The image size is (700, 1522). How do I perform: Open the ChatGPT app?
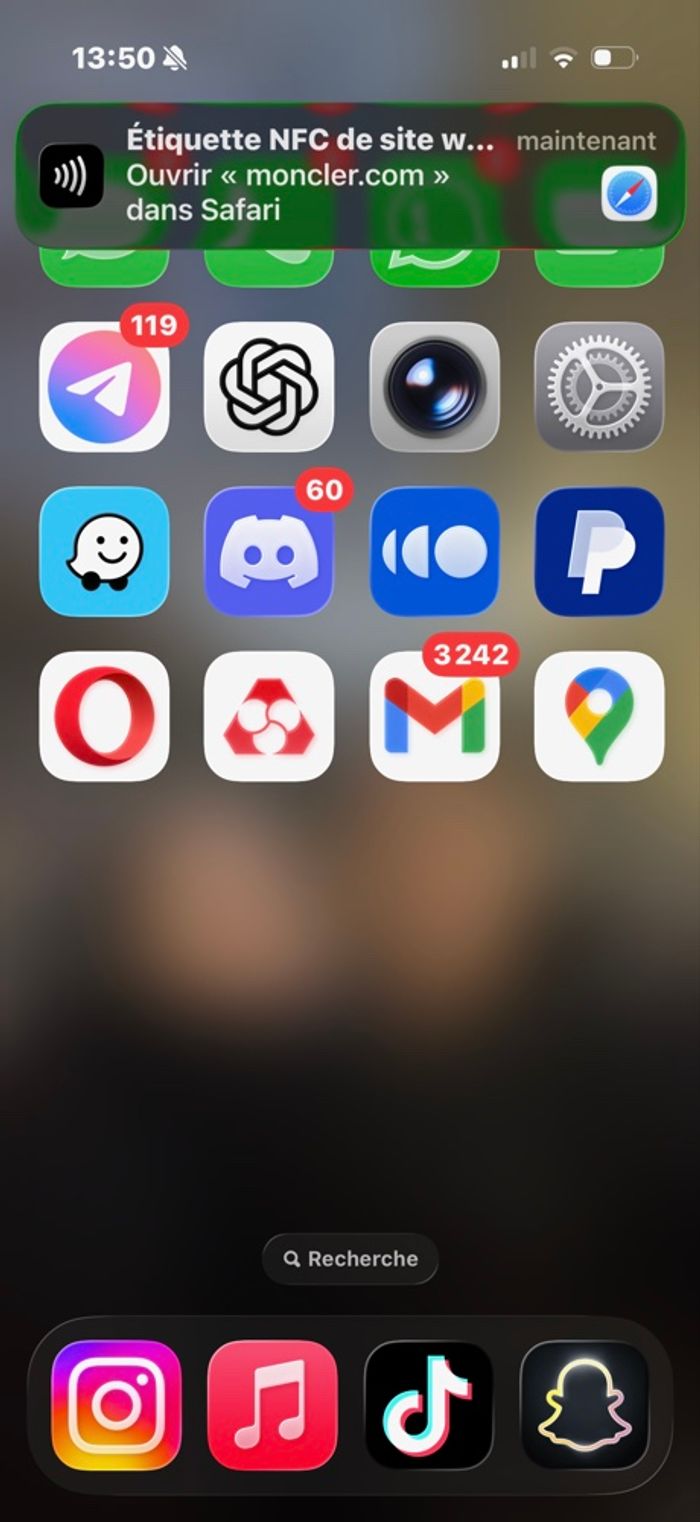[x=269, y=387]
